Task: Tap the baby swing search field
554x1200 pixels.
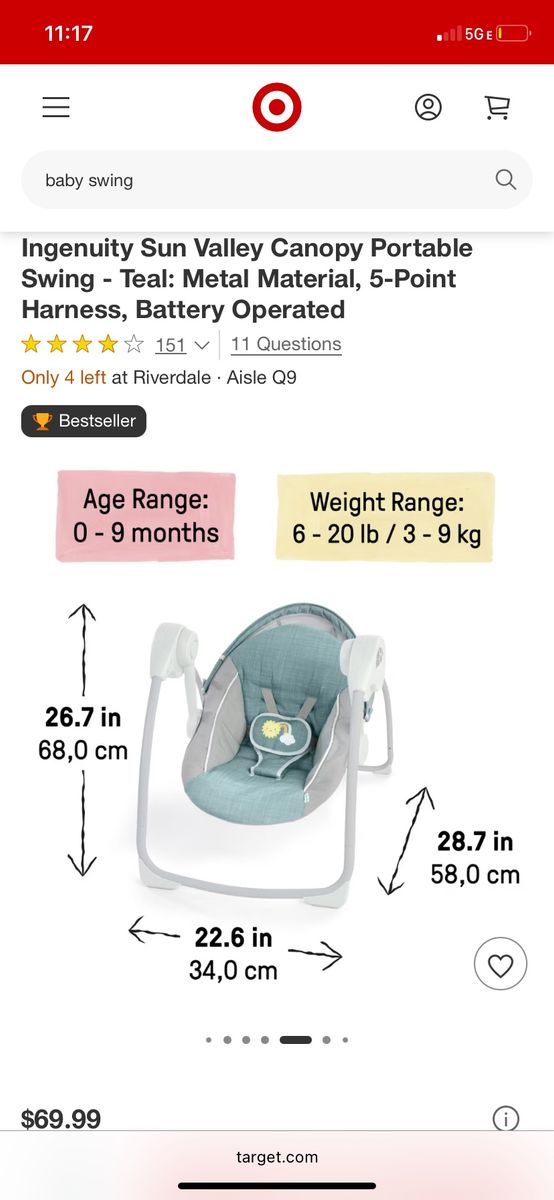Action: click(277, 180)
